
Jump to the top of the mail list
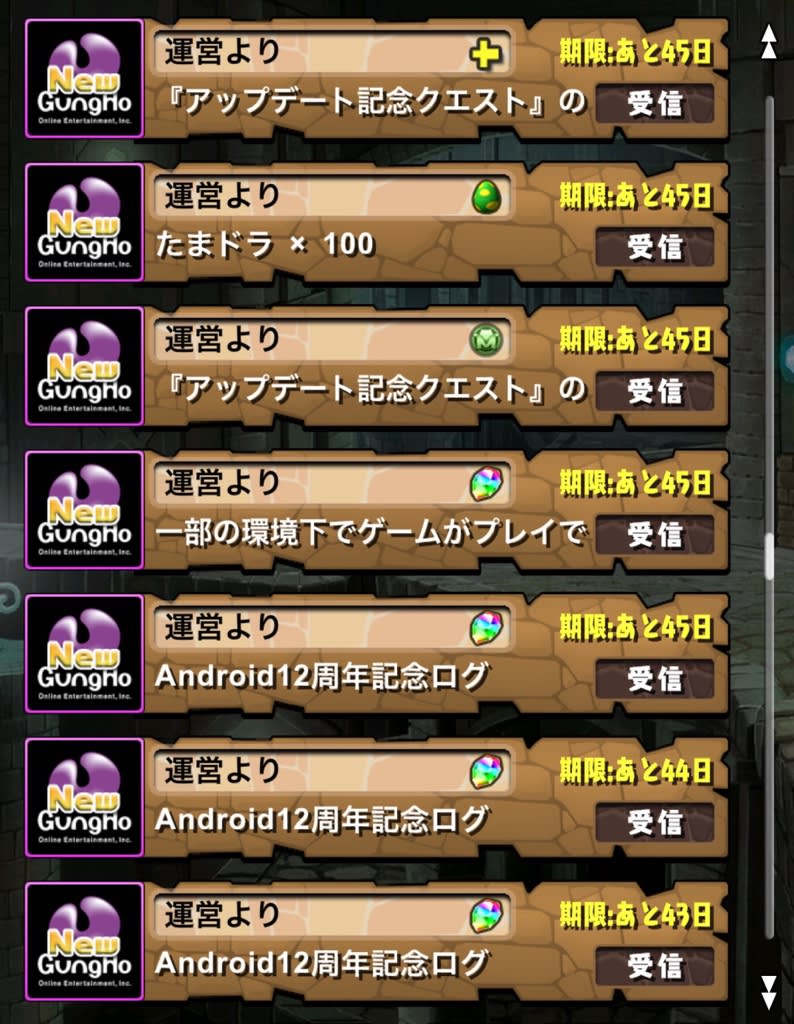768,41
